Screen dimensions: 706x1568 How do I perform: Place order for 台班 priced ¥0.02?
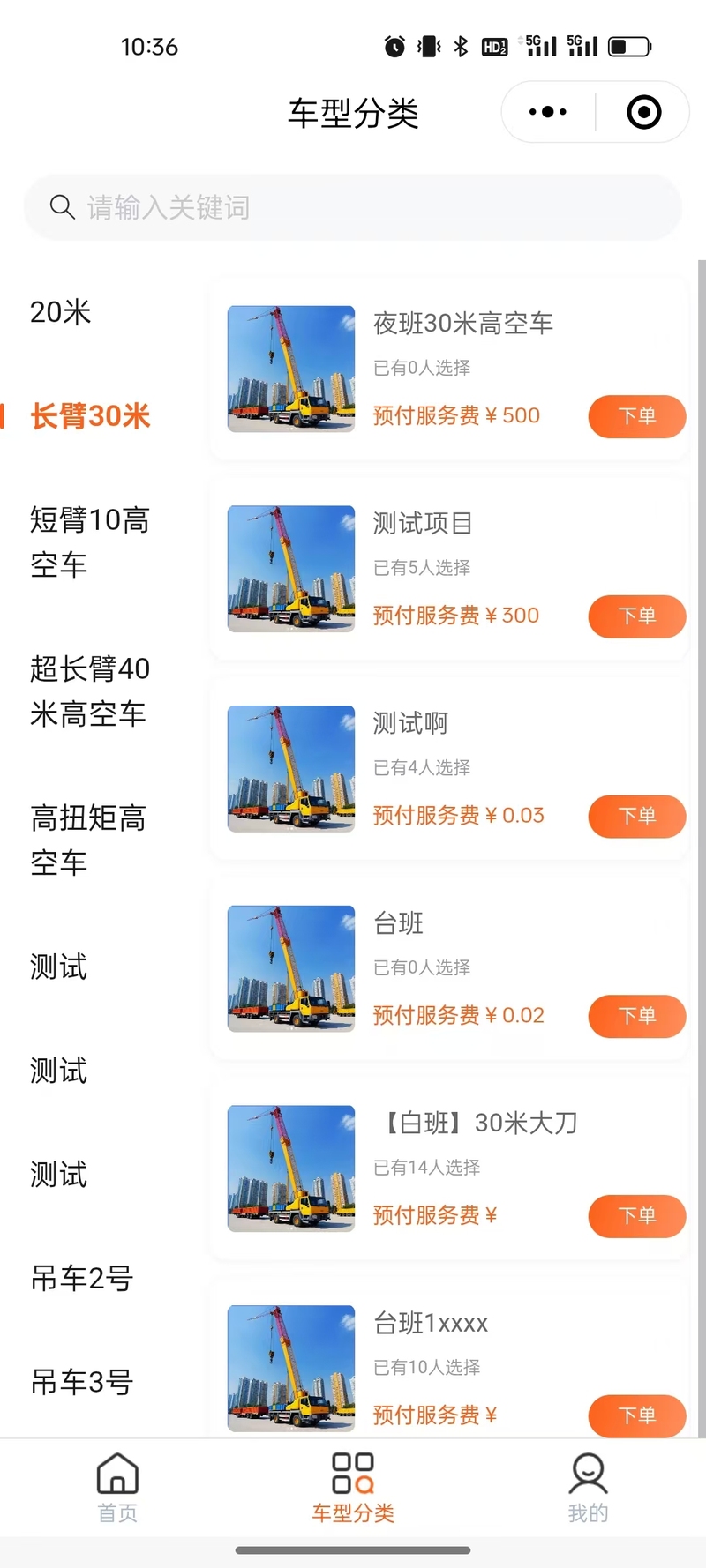pyautogui.click(x=636, y=1016)
